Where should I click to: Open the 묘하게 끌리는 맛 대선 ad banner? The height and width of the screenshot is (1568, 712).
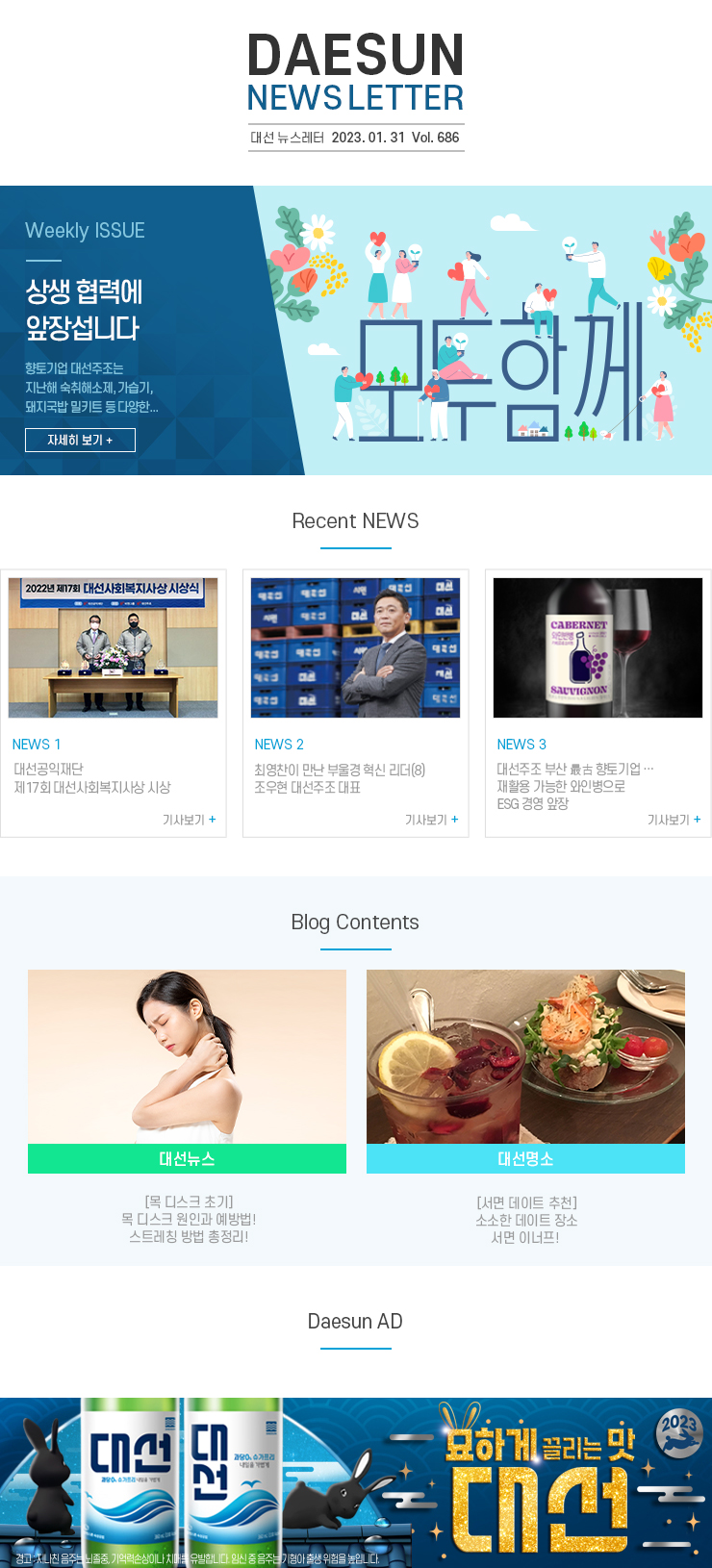356,1481
